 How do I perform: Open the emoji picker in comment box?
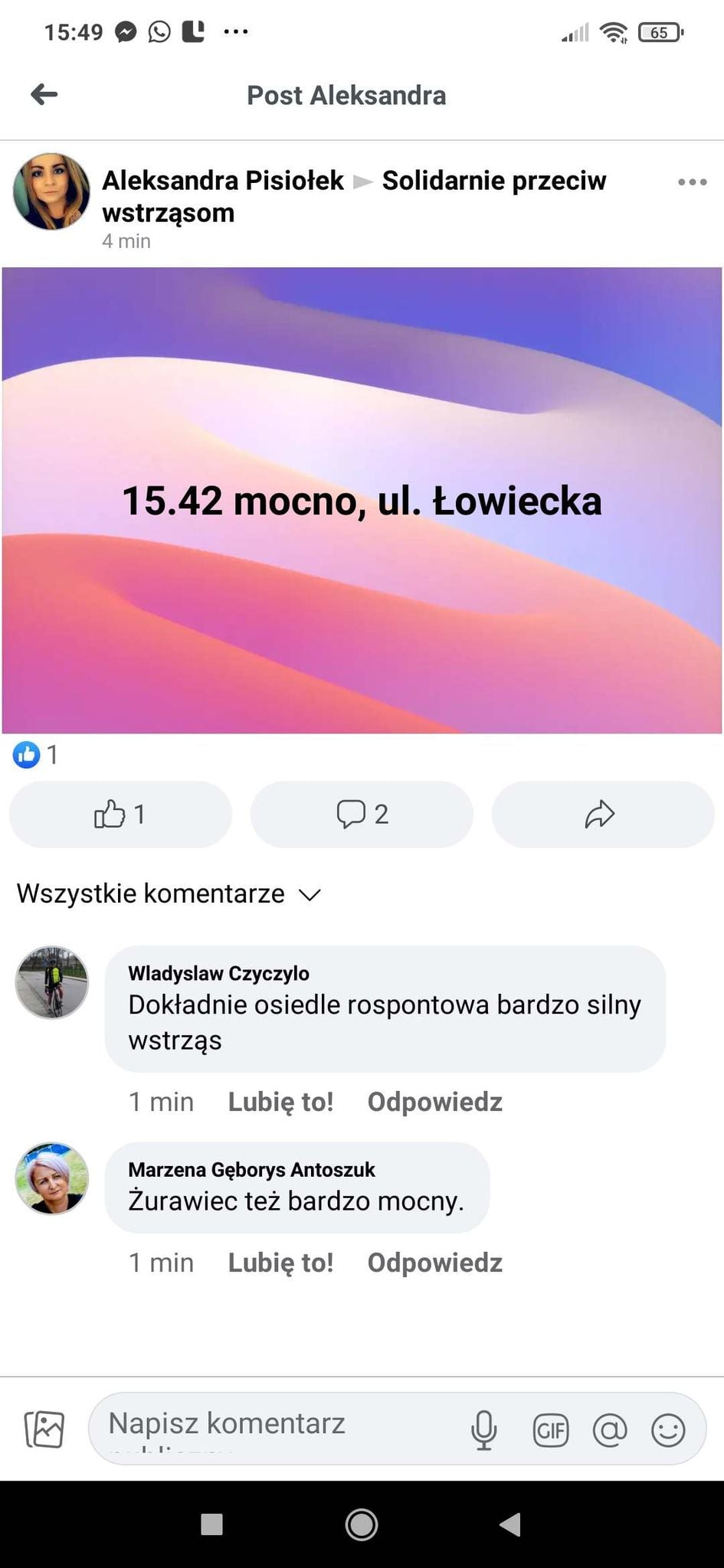tap(667, 1429)
